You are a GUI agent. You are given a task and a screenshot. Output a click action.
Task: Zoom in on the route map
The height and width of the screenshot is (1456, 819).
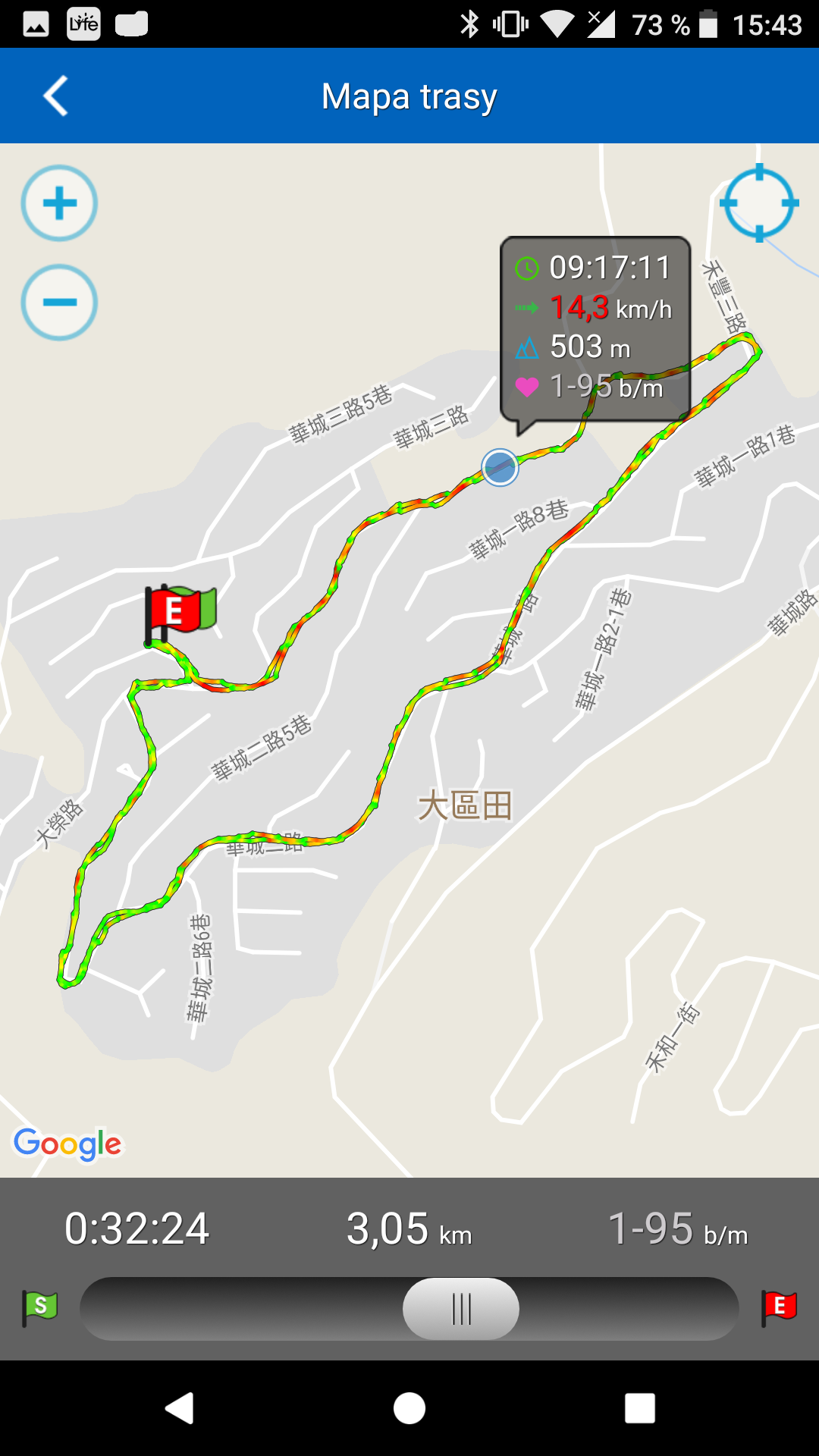pos(59,203)
